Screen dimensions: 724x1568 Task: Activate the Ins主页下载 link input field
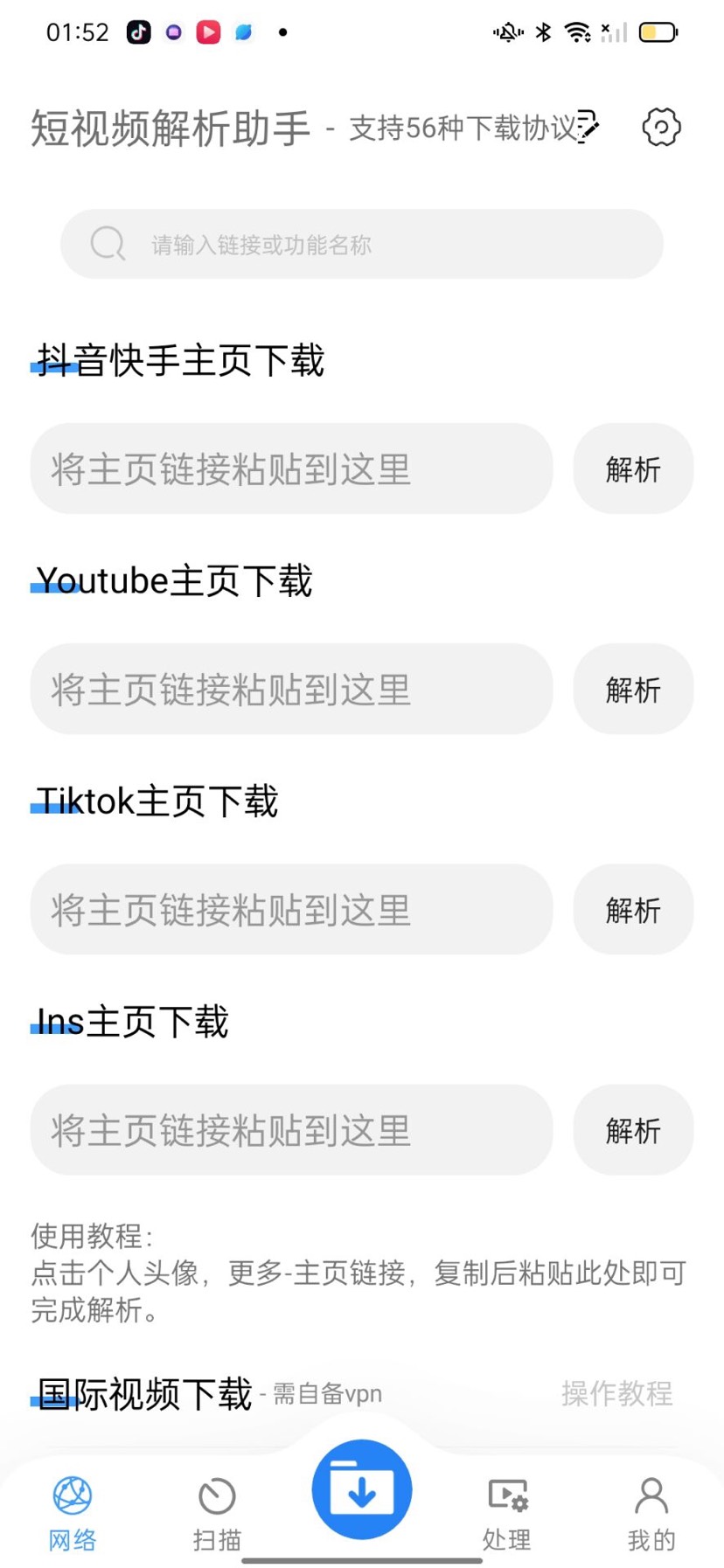coord(291,1129)
